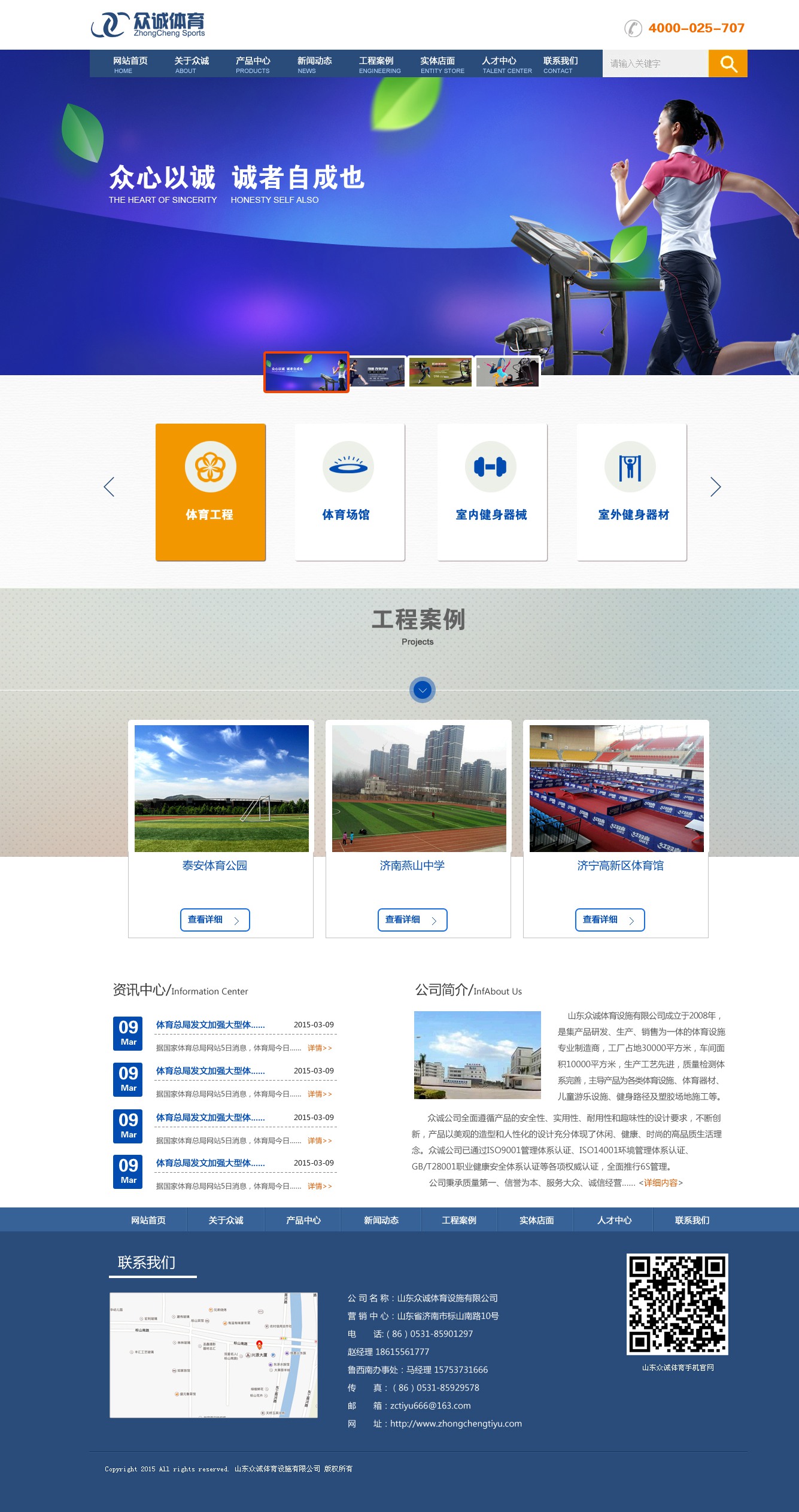Viewport: 799px width, 1512px height.
Task: Open the website URL in contact info
Action: (455, 1423)
